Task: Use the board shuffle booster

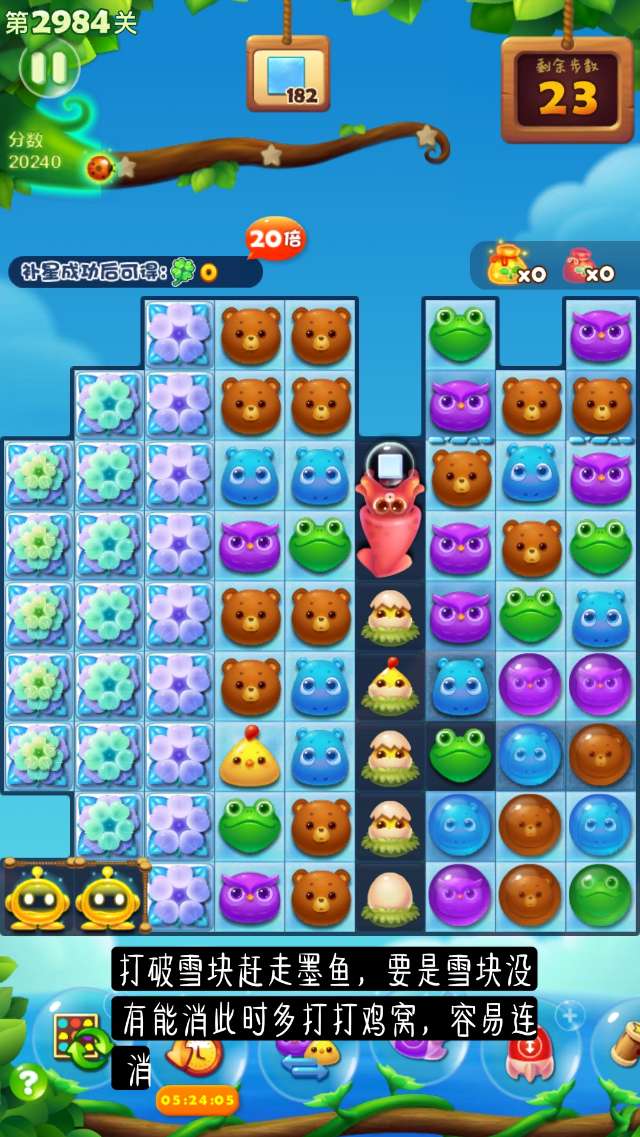Action: click(x=80, y=1040)
